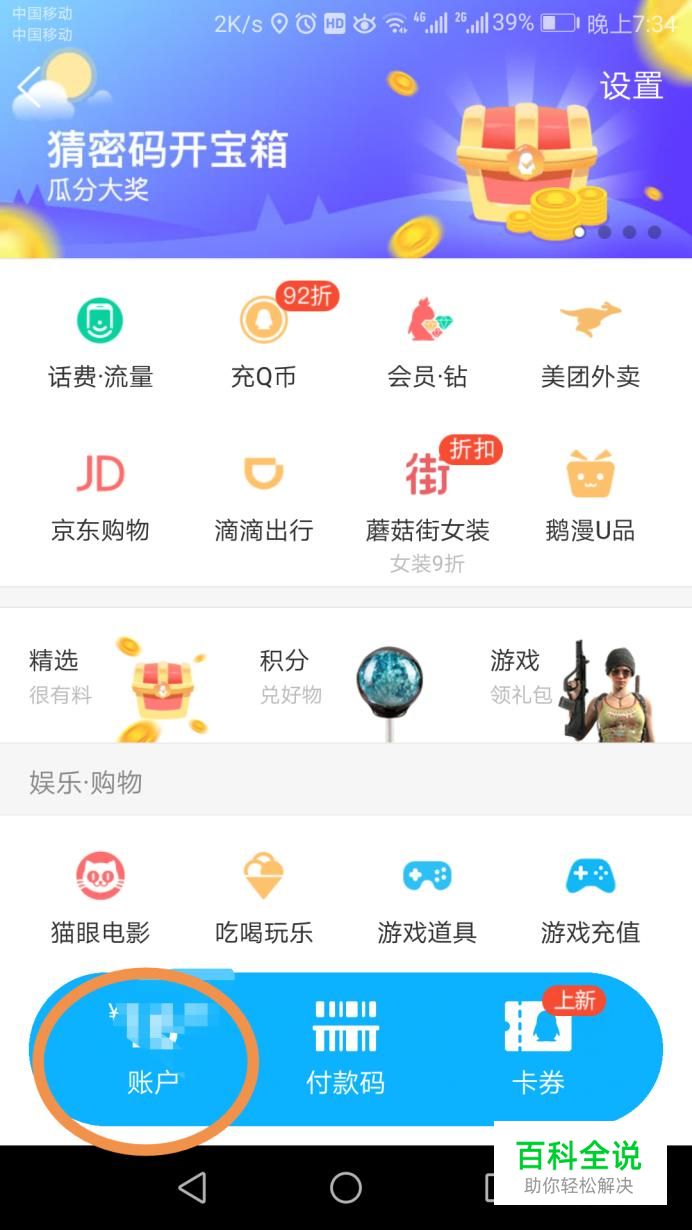The height and width of the screenshot is (1230, 692).
Task: Open 游戏道具
Action: [427, 898]
